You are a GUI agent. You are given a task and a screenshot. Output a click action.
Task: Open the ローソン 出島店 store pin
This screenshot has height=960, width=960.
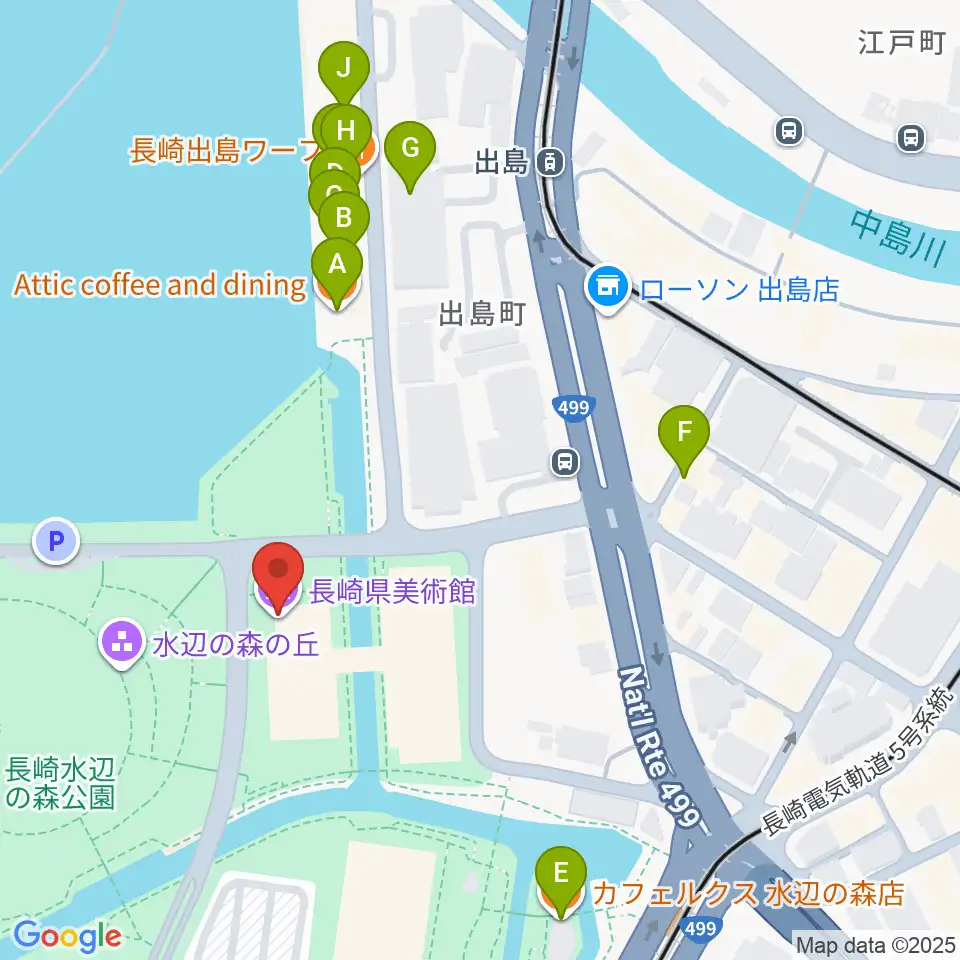[x=607, y=288]
